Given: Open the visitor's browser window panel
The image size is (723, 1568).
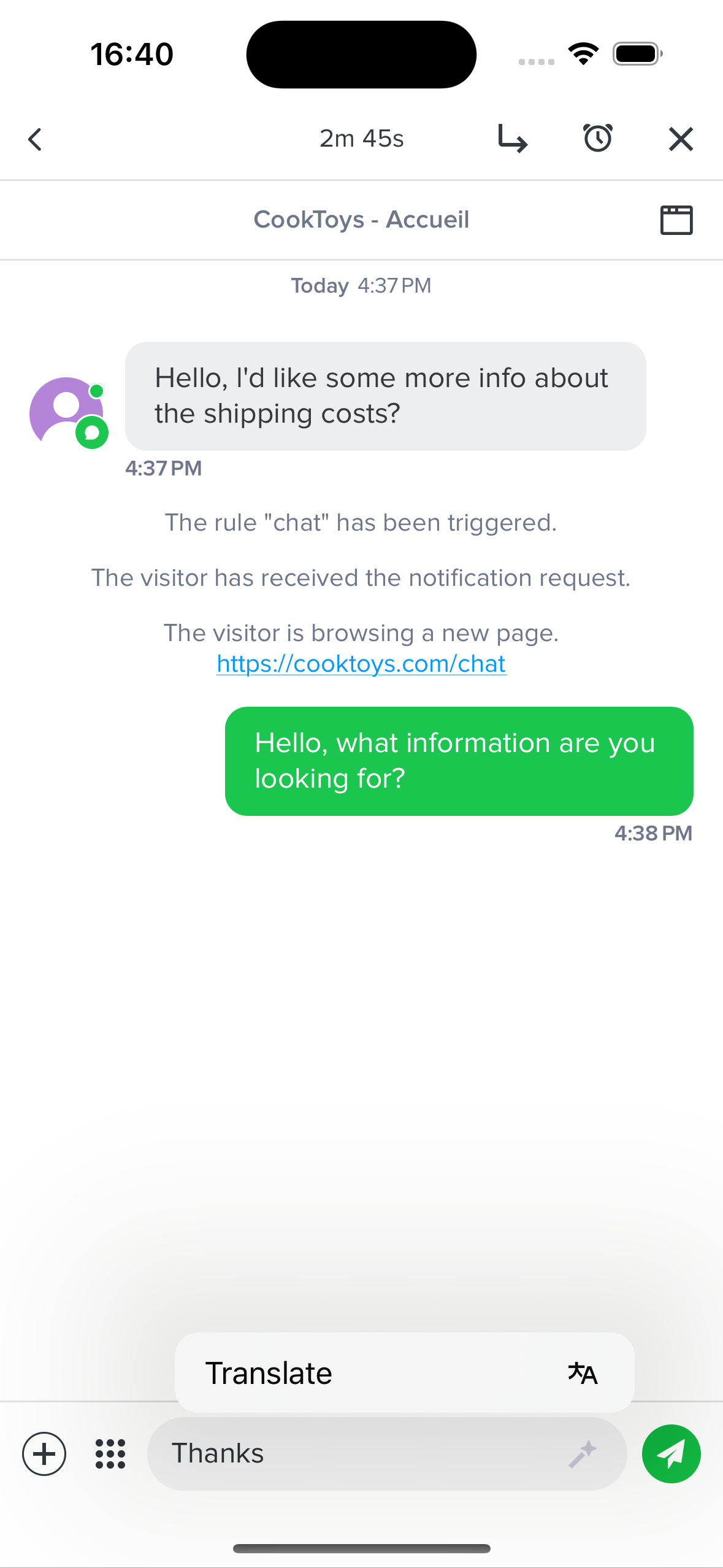Looking at the screenshot, I should pyautogui.click(x=676, y=220).
